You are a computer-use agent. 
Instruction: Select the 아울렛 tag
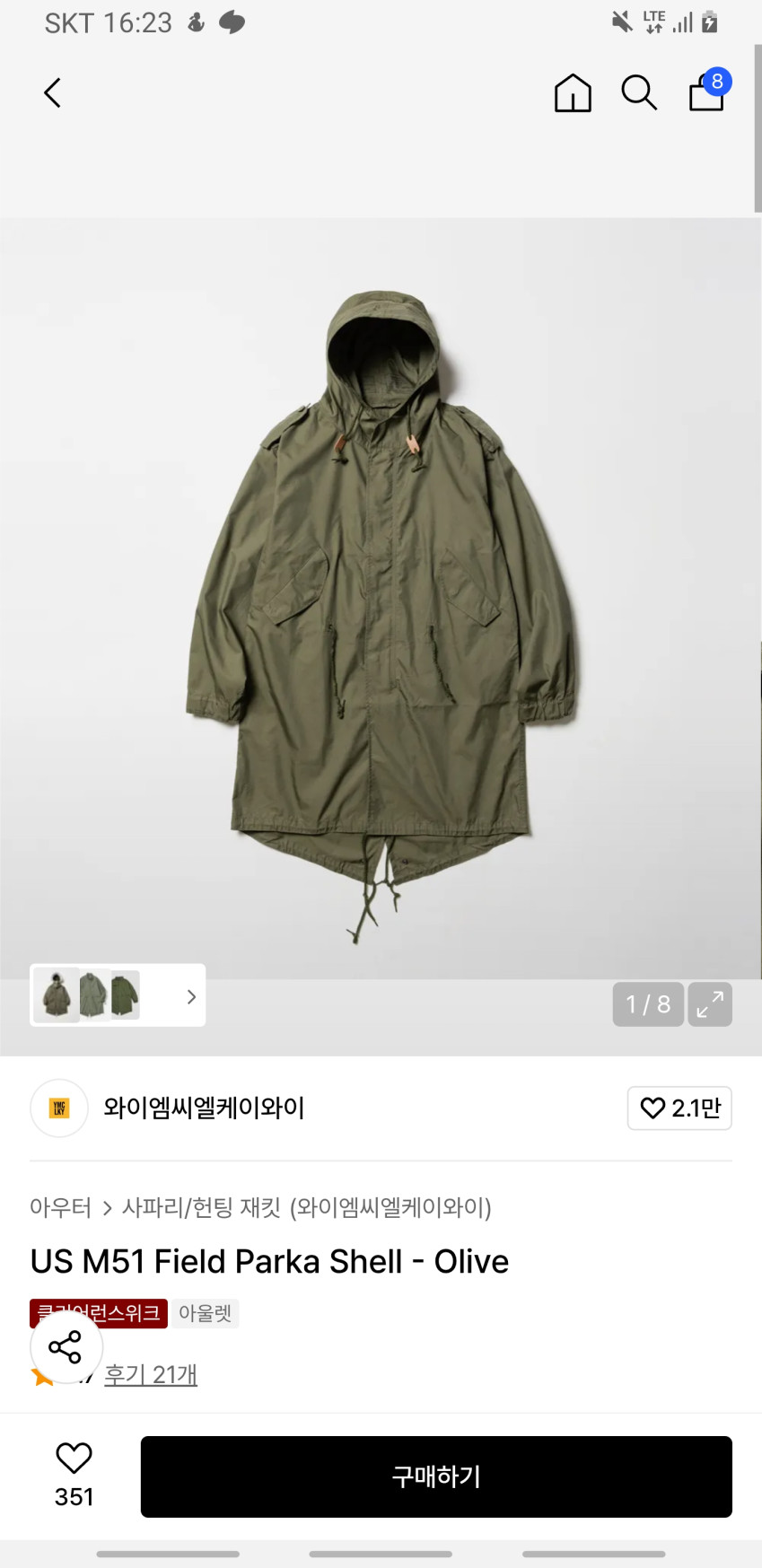pyautogui.click(x=206, y=1313)
